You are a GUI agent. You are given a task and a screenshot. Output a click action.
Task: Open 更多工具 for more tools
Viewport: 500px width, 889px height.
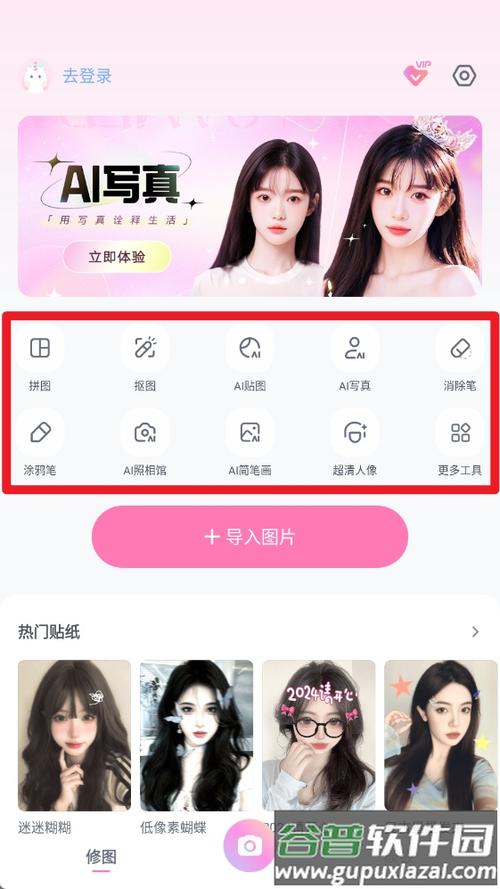click(460, 443)
